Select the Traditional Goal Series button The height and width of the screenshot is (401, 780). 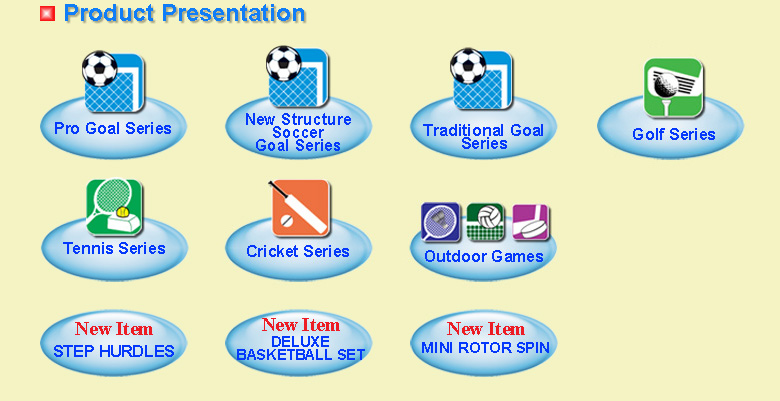pos(484,135)
